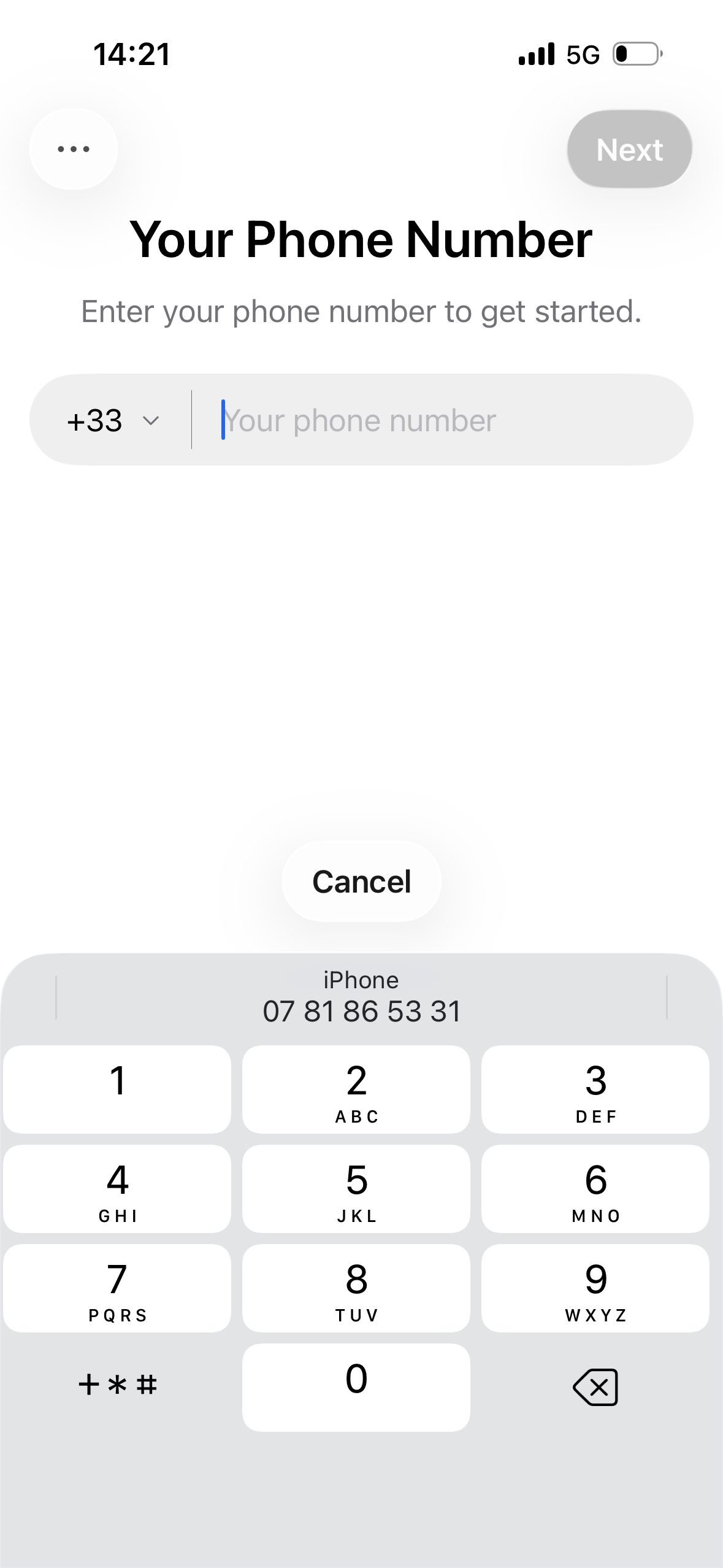Cancel the phone number entry
The height and width of the screenshot is (1568, 723).
(361, 882)
